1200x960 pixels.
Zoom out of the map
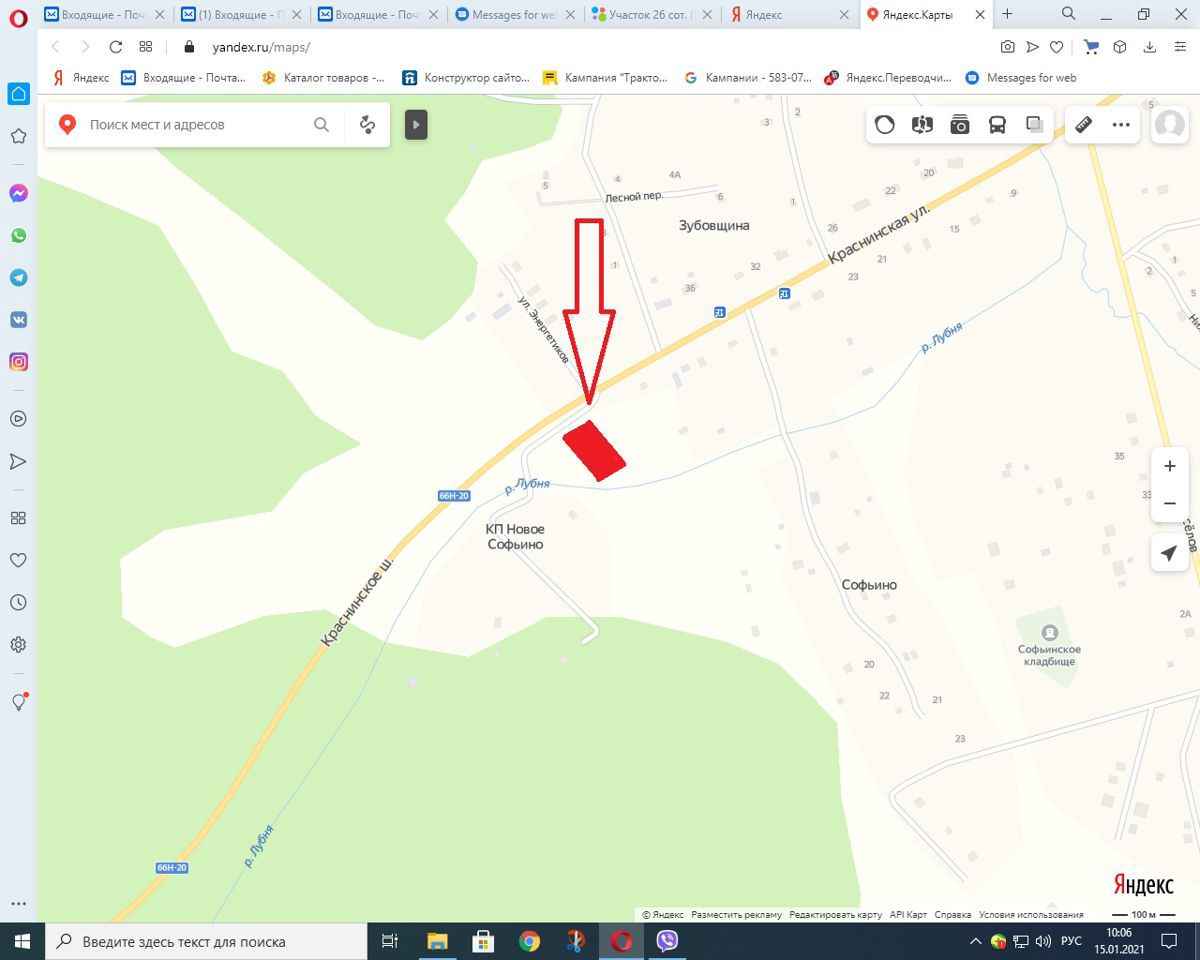click(x=1169, y=504)
